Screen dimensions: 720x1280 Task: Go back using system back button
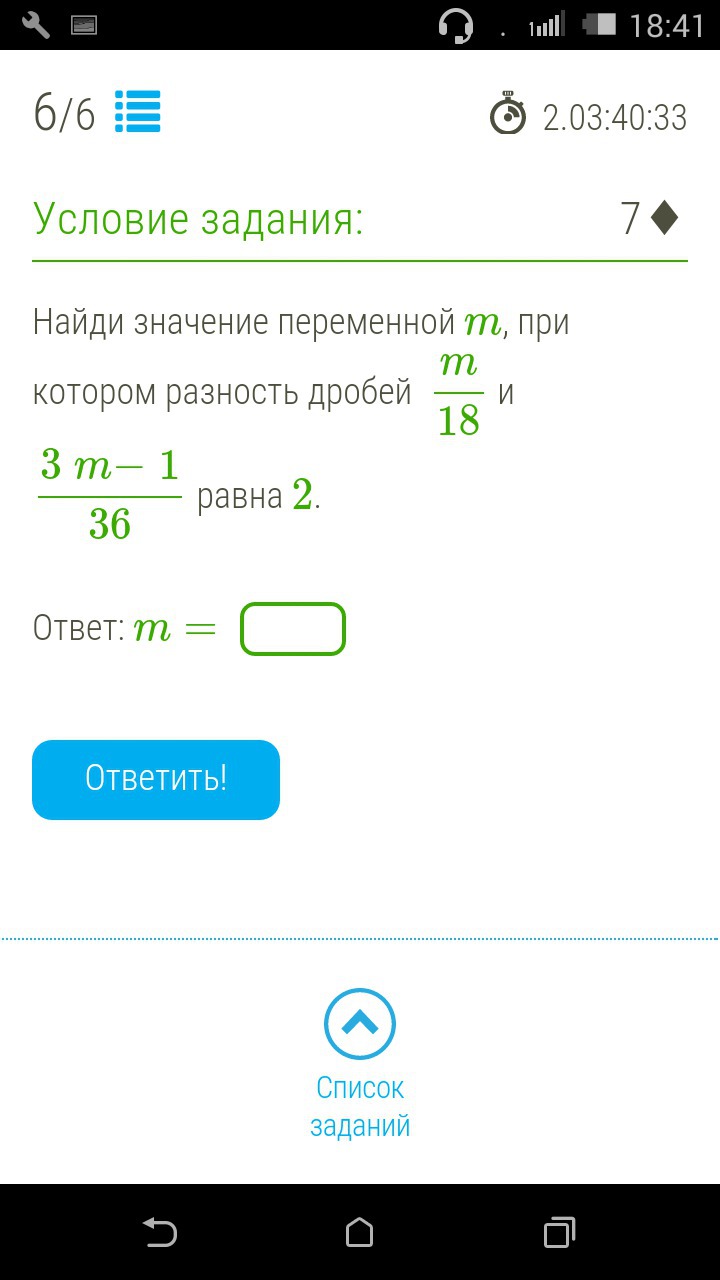click(160, 1232)
